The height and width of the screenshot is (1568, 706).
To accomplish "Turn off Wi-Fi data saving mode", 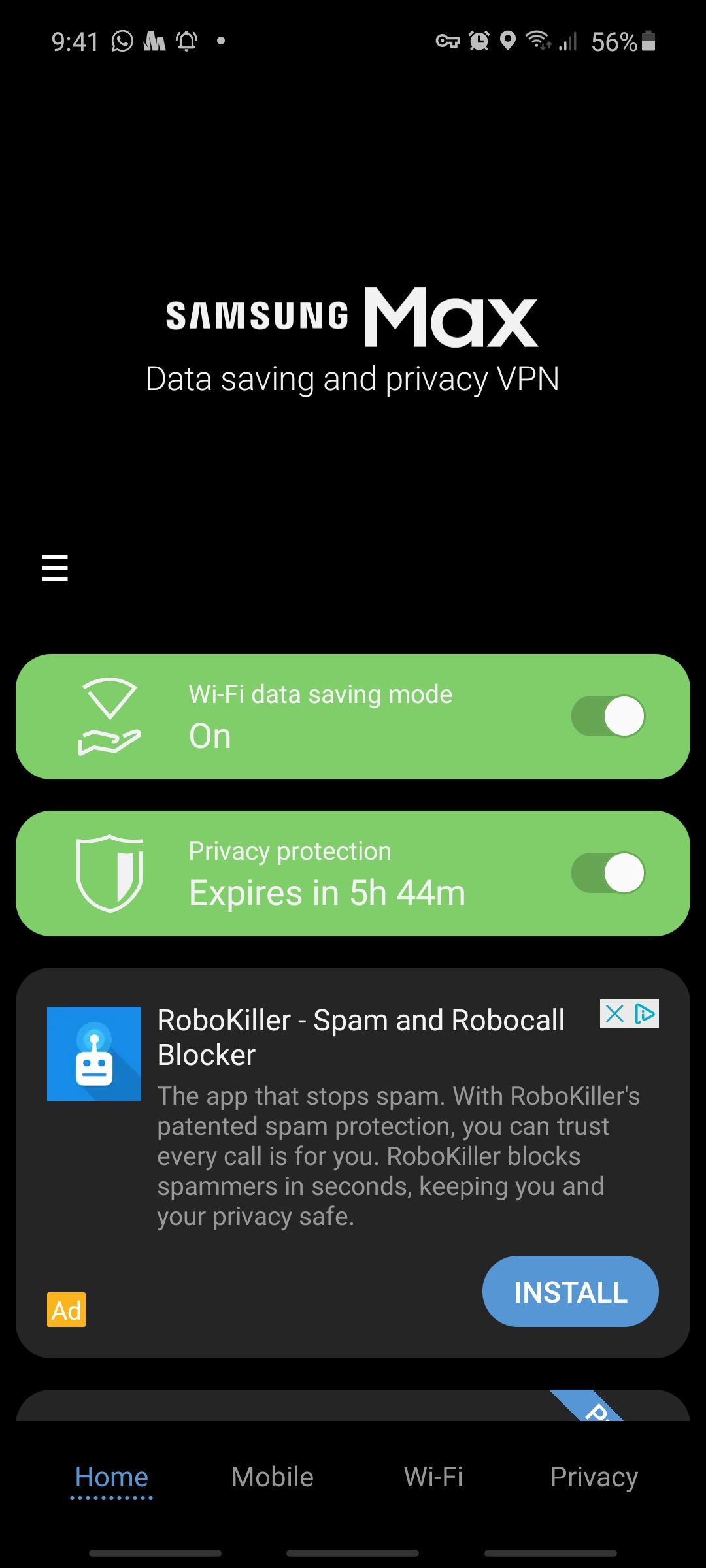I will click(x=608, y=716).
